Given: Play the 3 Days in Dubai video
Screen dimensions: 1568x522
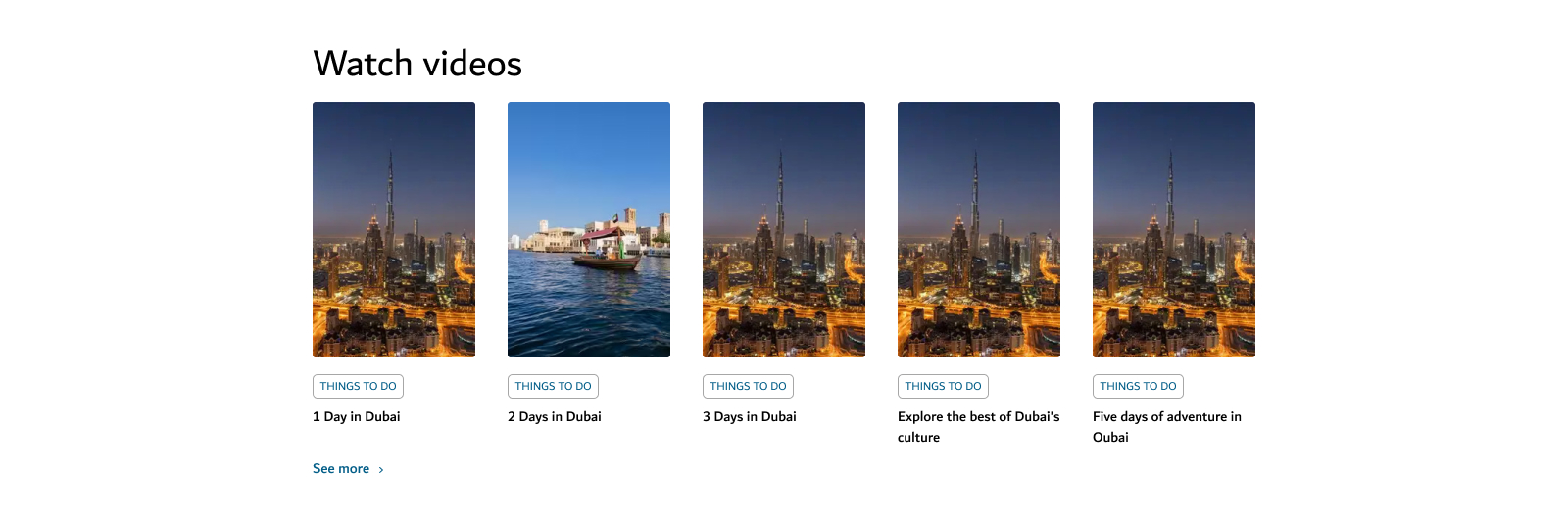Looking at the screenshot, I should click(783, 229).
